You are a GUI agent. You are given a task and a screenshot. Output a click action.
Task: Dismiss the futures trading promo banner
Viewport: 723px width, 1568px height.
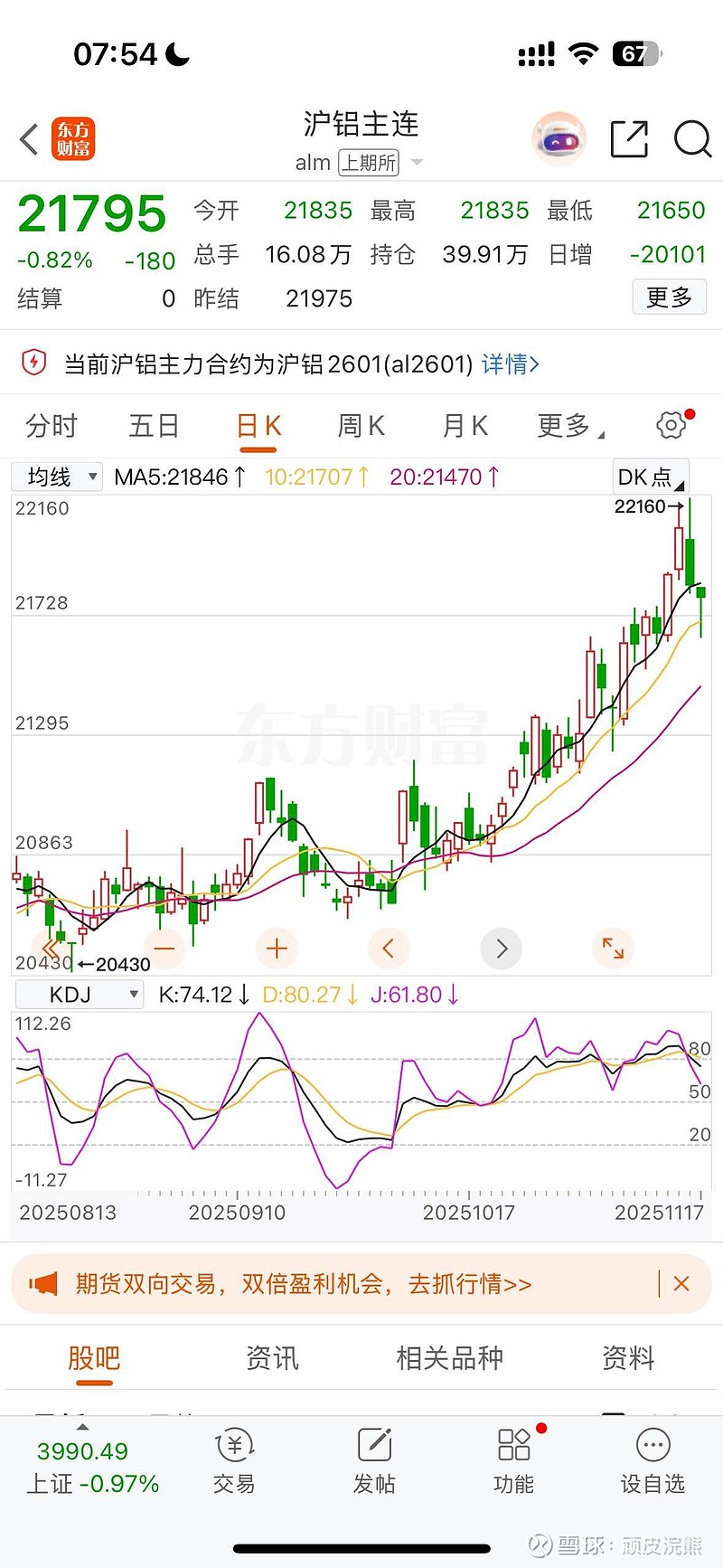pyautogui.click(x=681, y=1283)
